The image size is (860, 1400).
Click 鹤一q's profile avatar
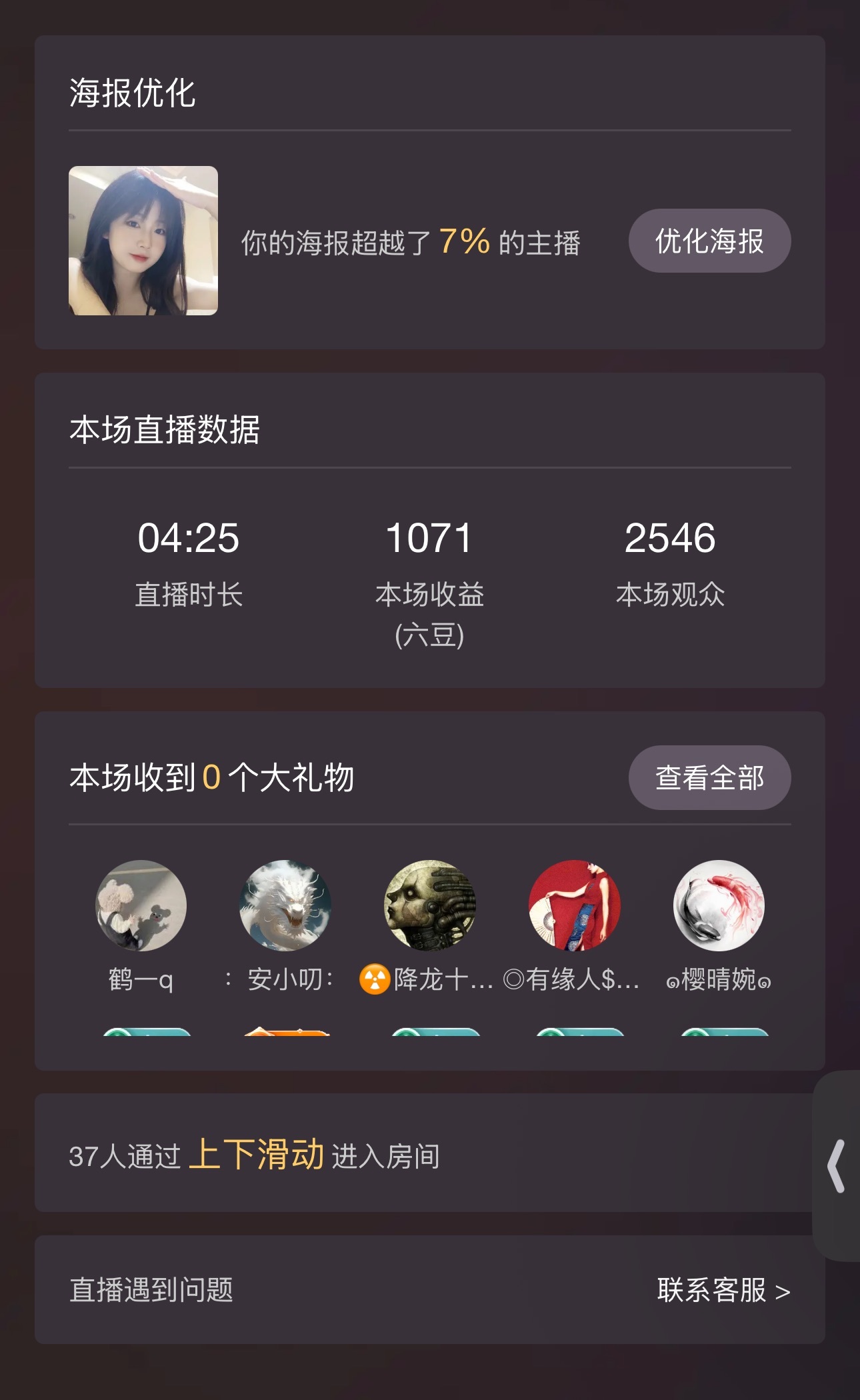click(x=142, y=905)
